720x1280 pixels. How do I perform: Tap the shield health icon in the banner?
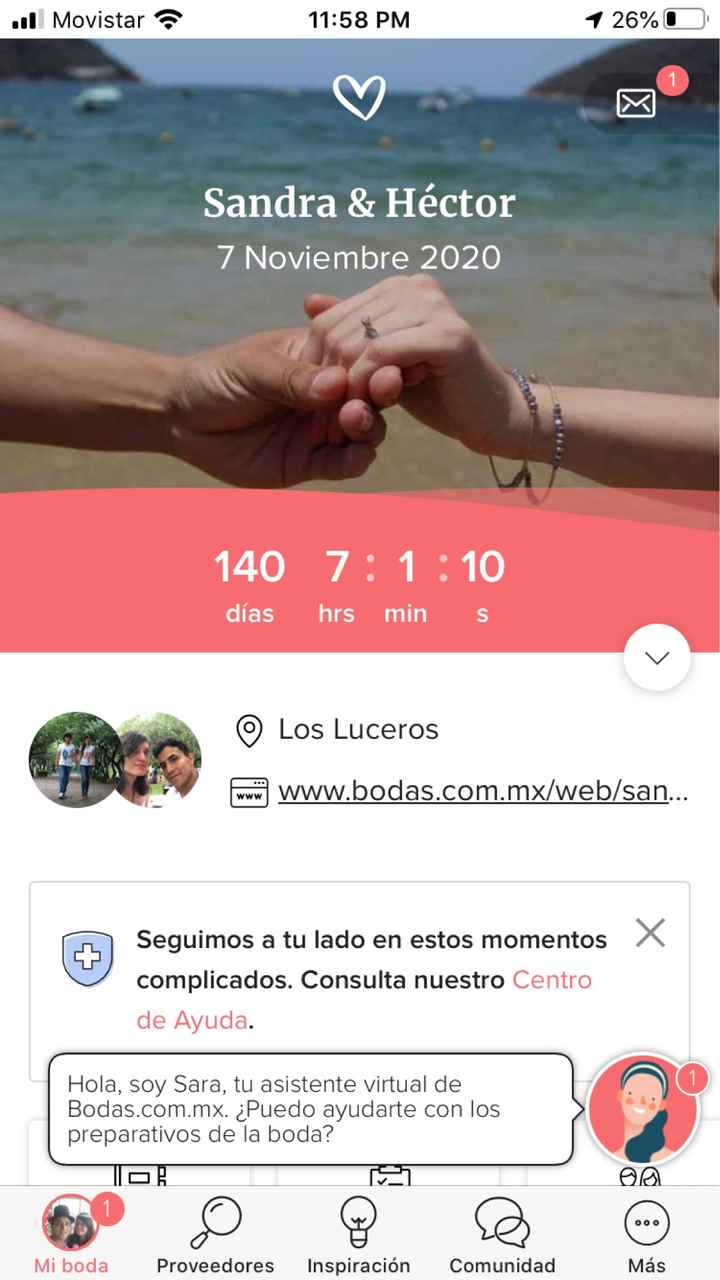click(88, 958)
